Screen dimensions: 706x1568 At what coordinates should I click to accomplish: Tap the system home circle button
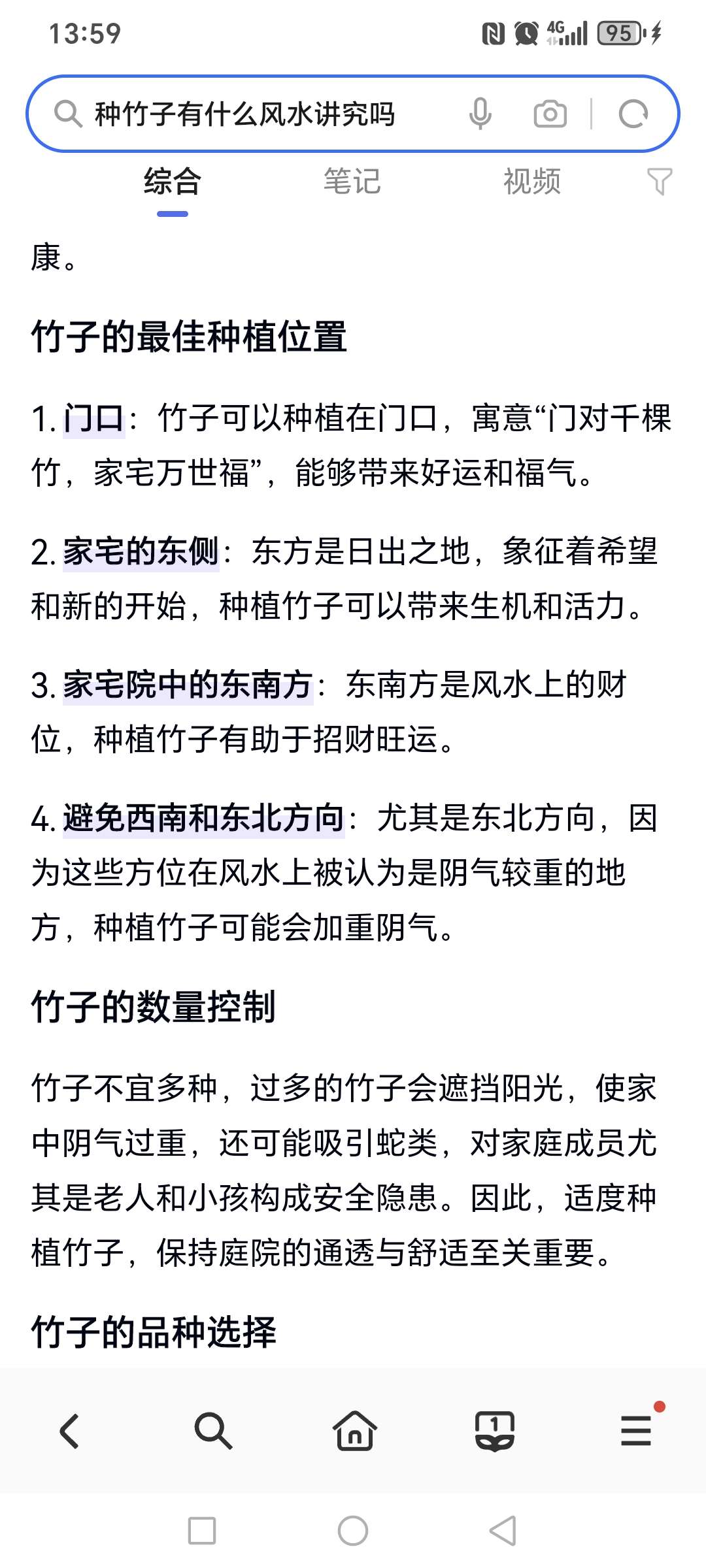click(353, 1531)
